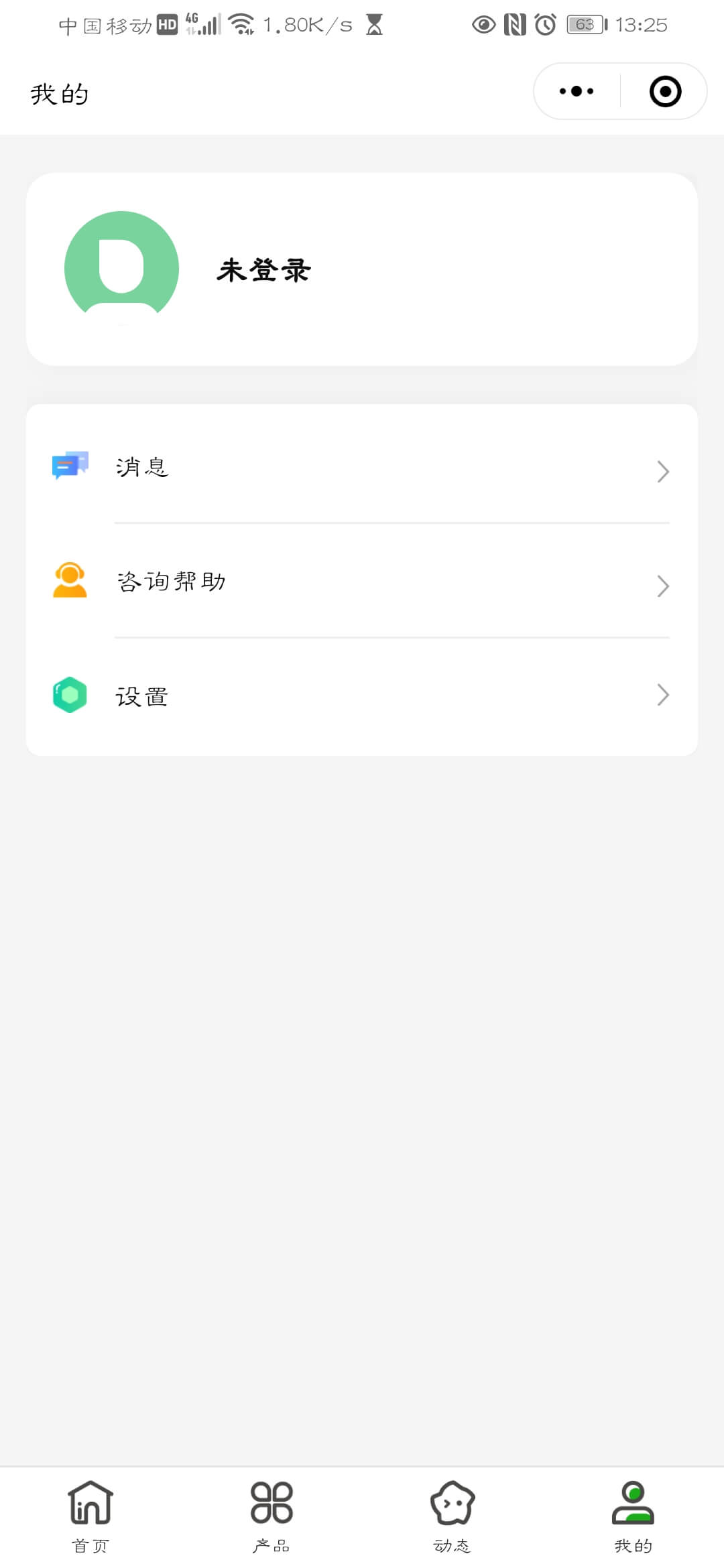The width and height of the screenshot is (724, 1568).
Task: Click the 我的 page title
Action: pos(60,93)
